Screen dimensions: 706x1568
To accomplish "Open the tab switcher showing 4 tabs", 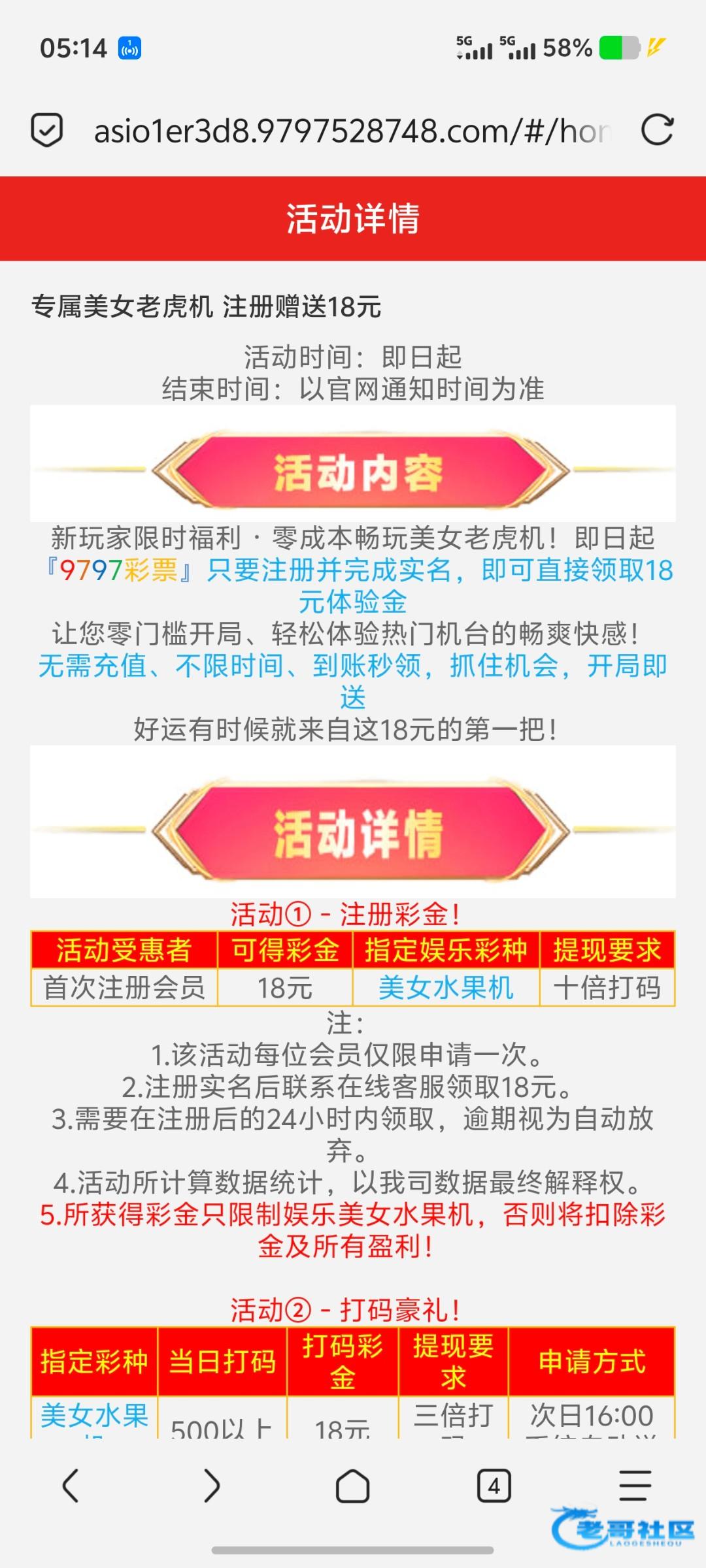I will coord(494,1486).
